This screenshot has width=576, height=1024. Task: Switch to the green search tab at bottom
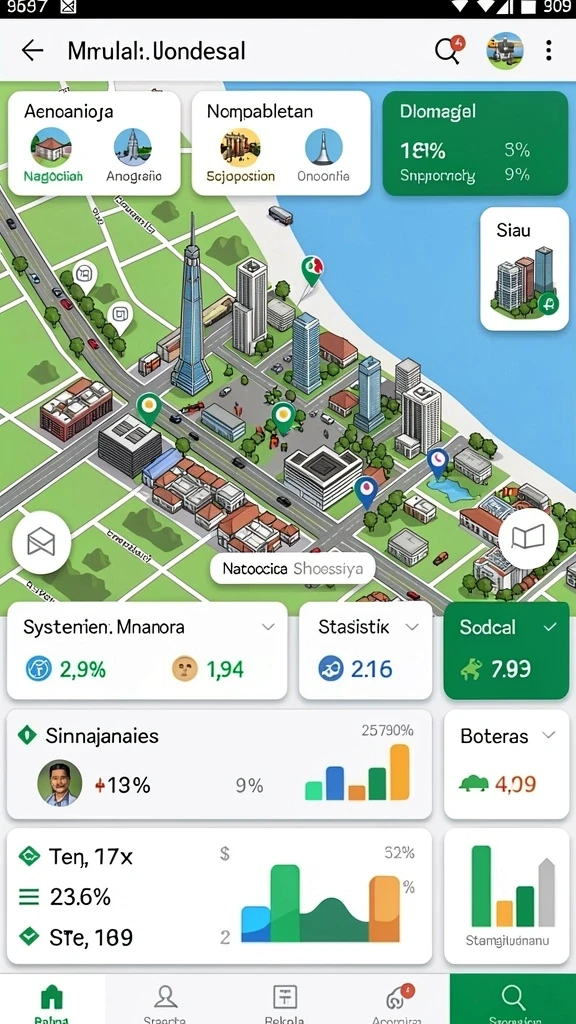[x=513, y=999]
